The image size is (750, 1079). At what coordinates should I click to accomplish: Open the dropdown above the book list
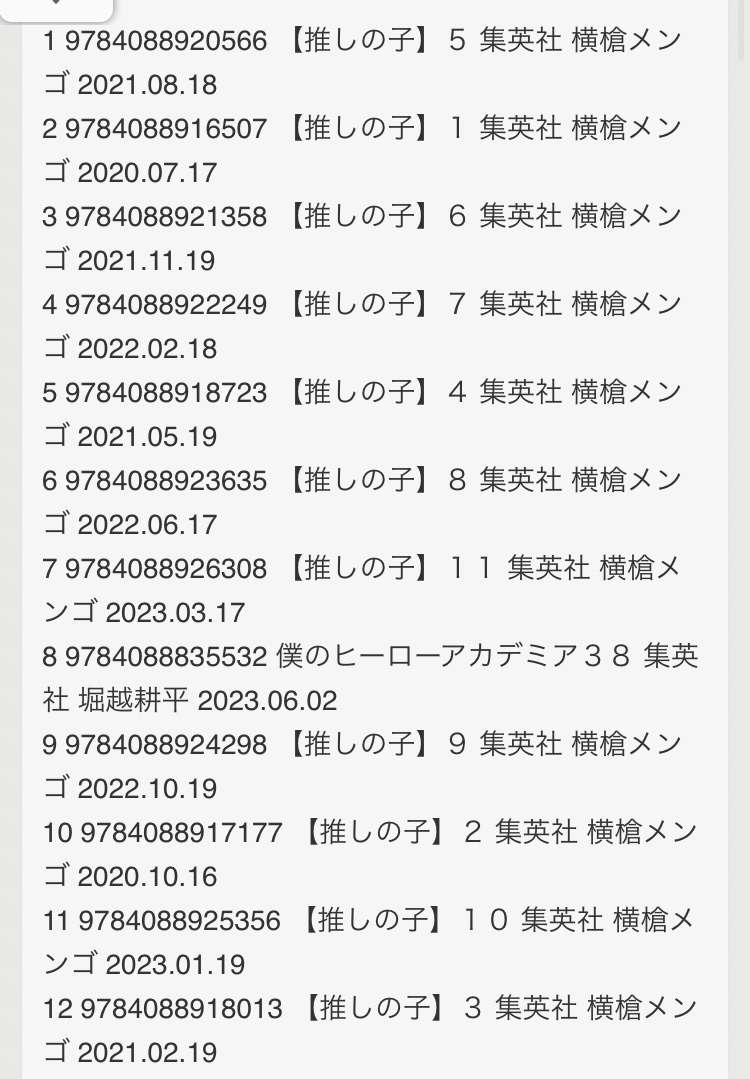[56, 8]
